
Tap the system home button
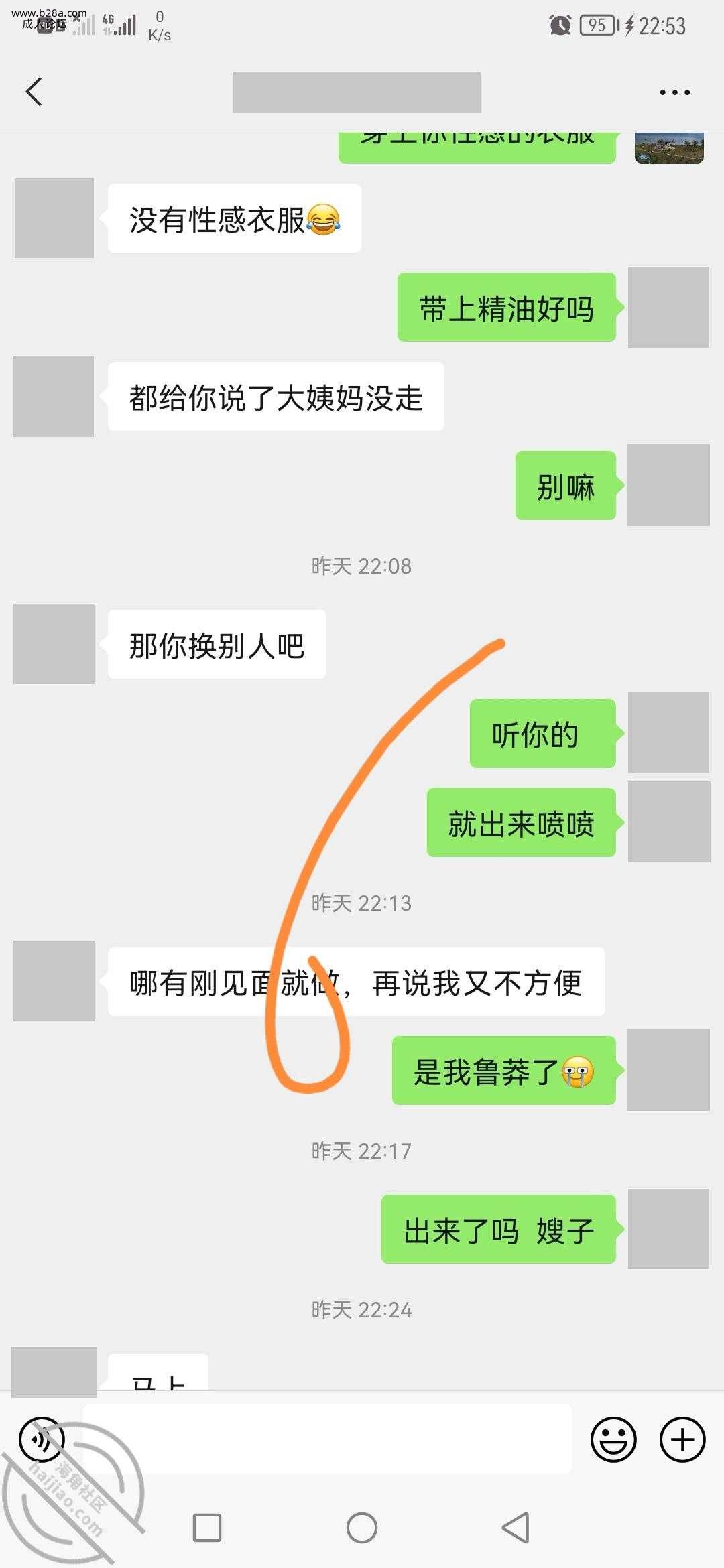361,1528
